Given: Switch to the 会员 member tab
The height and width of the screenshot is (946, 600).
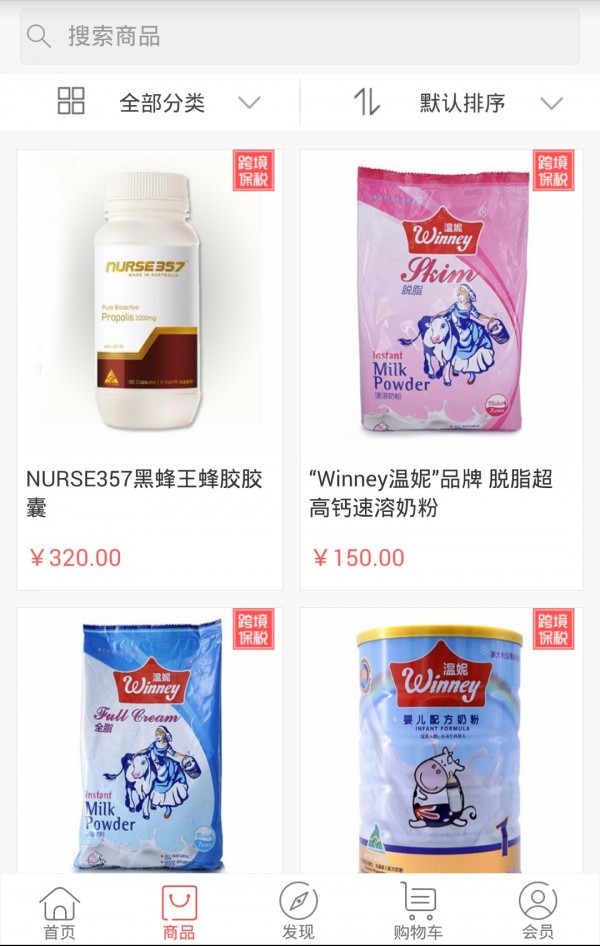Looking at the screenshot, I should tap(537, 911).
